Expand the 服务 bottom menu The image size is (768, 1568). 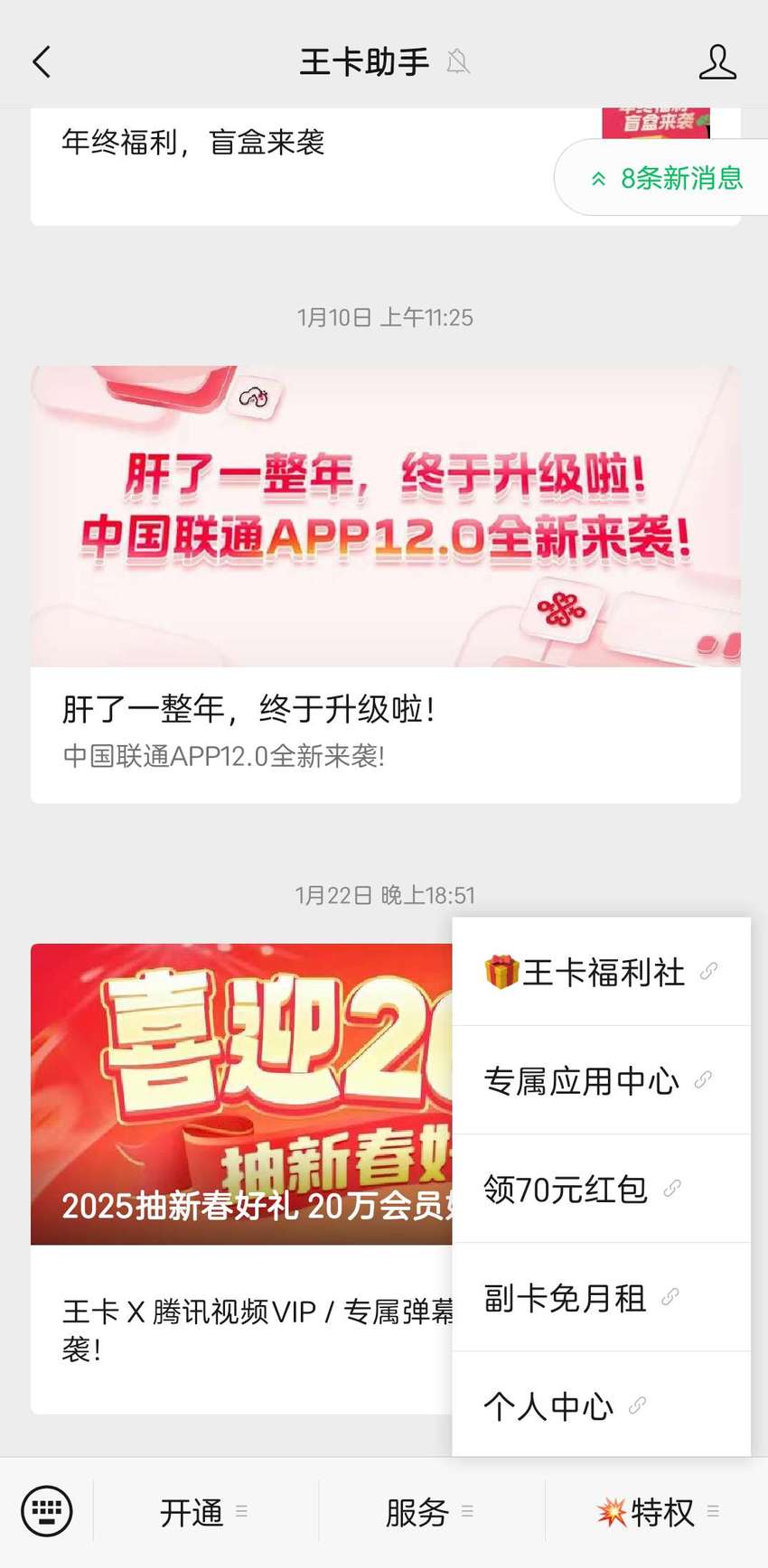point(431,1512)
